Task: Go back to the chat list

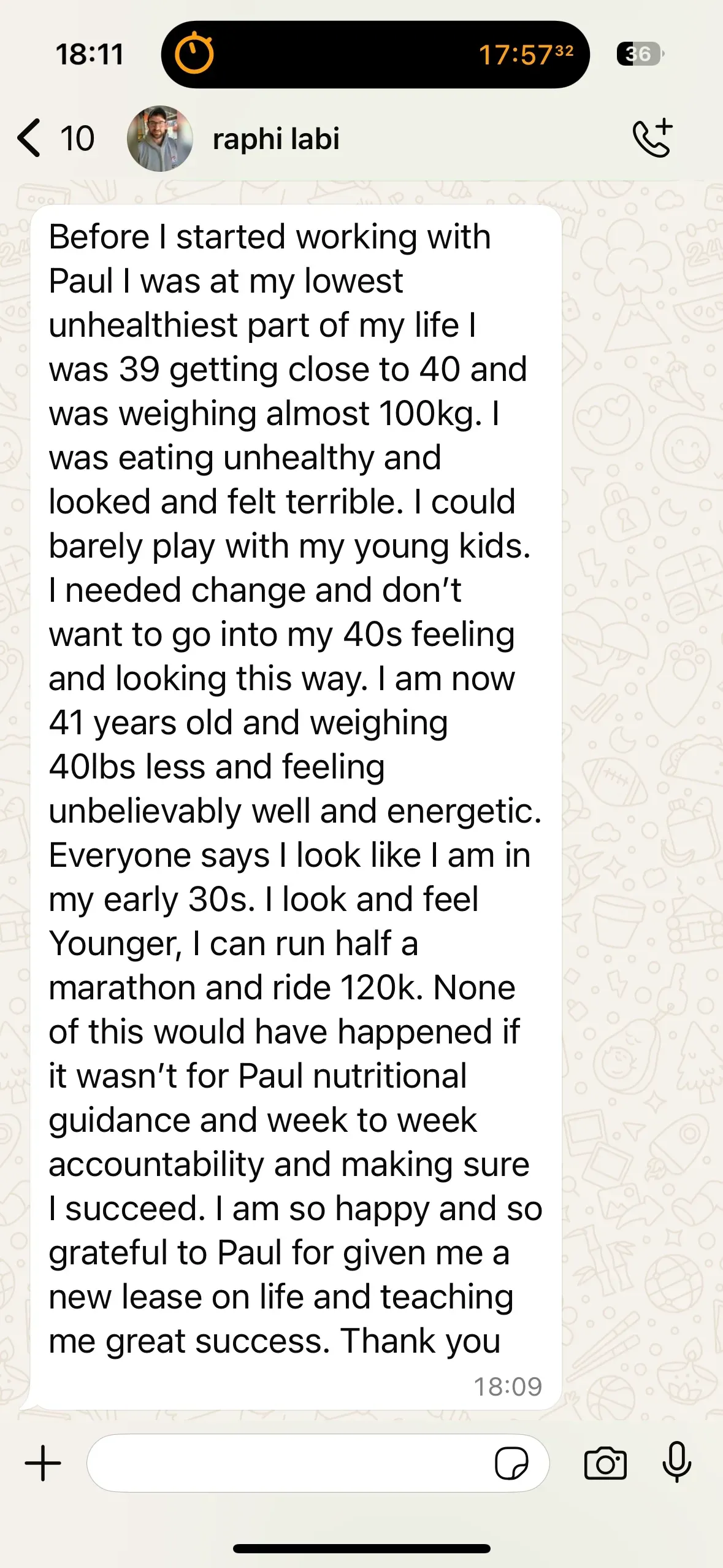Action: pyautogui.click(x=55, y=138)
